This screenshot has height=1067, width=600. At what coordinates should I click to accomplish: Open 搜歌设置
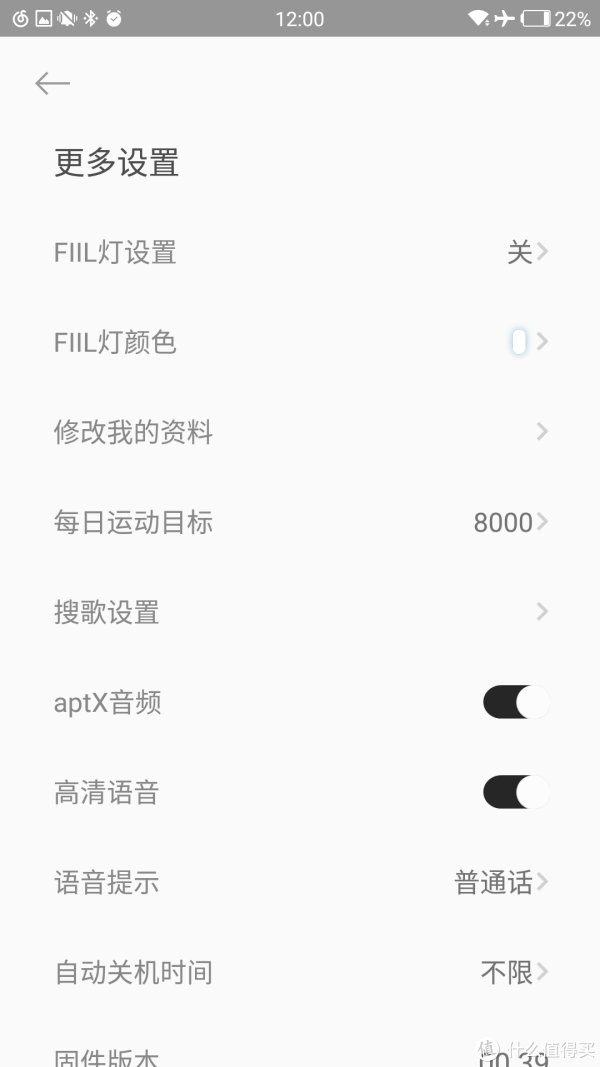coord(300,612)
